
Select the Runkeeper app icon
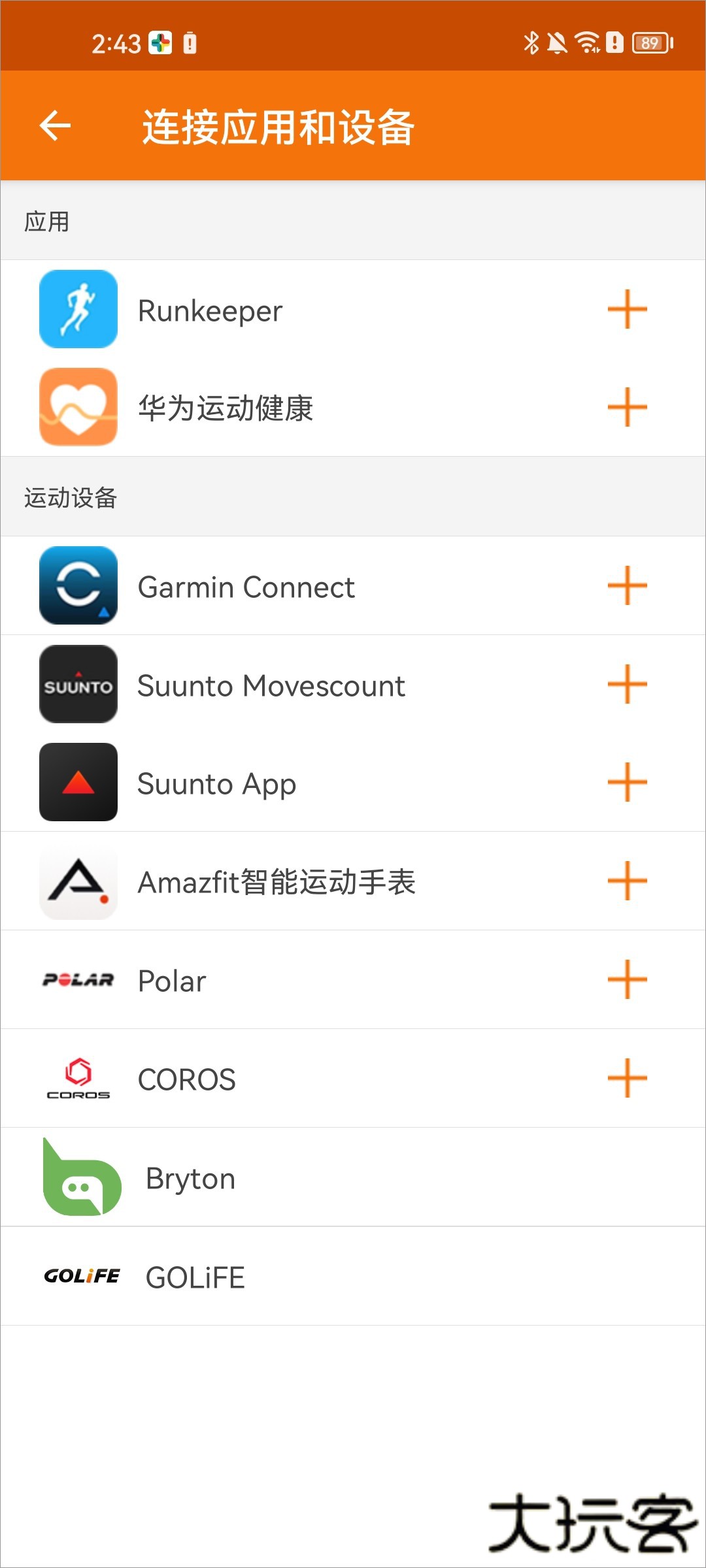coord(78,310)
